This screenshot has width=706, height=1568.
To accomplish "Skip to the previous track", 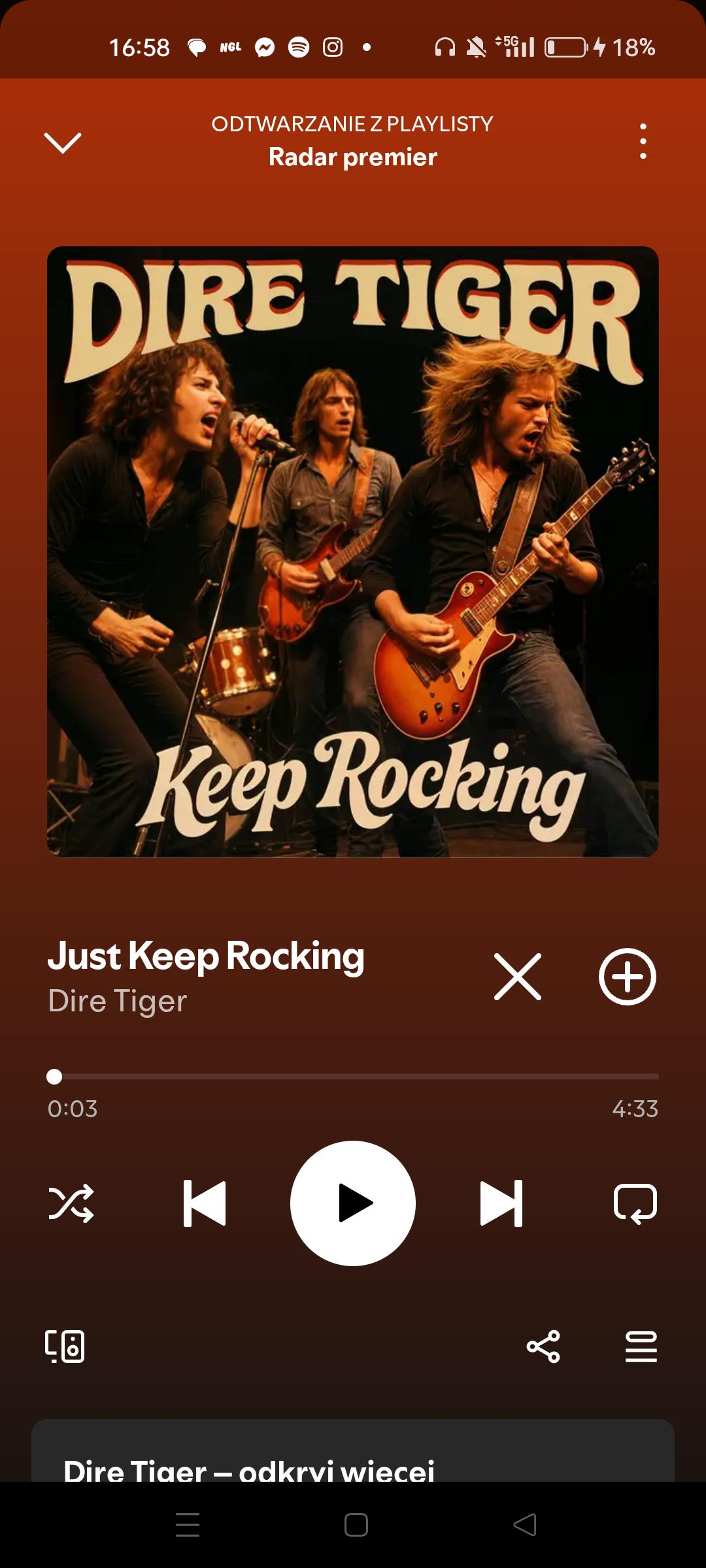I will click(x=205, y=1203).
